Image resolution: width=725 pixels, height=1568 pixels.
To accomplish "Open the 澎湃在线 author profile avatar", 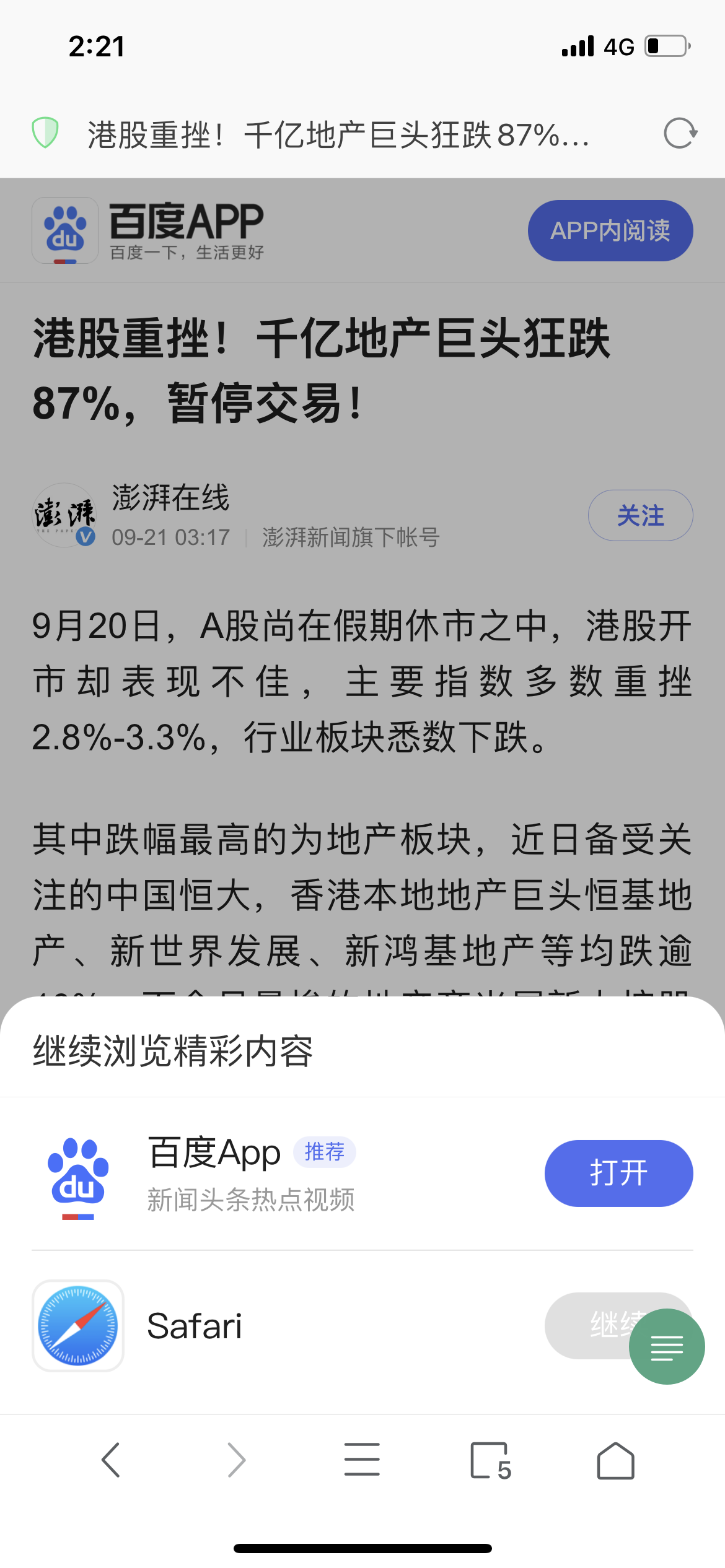I will point(64,515).
